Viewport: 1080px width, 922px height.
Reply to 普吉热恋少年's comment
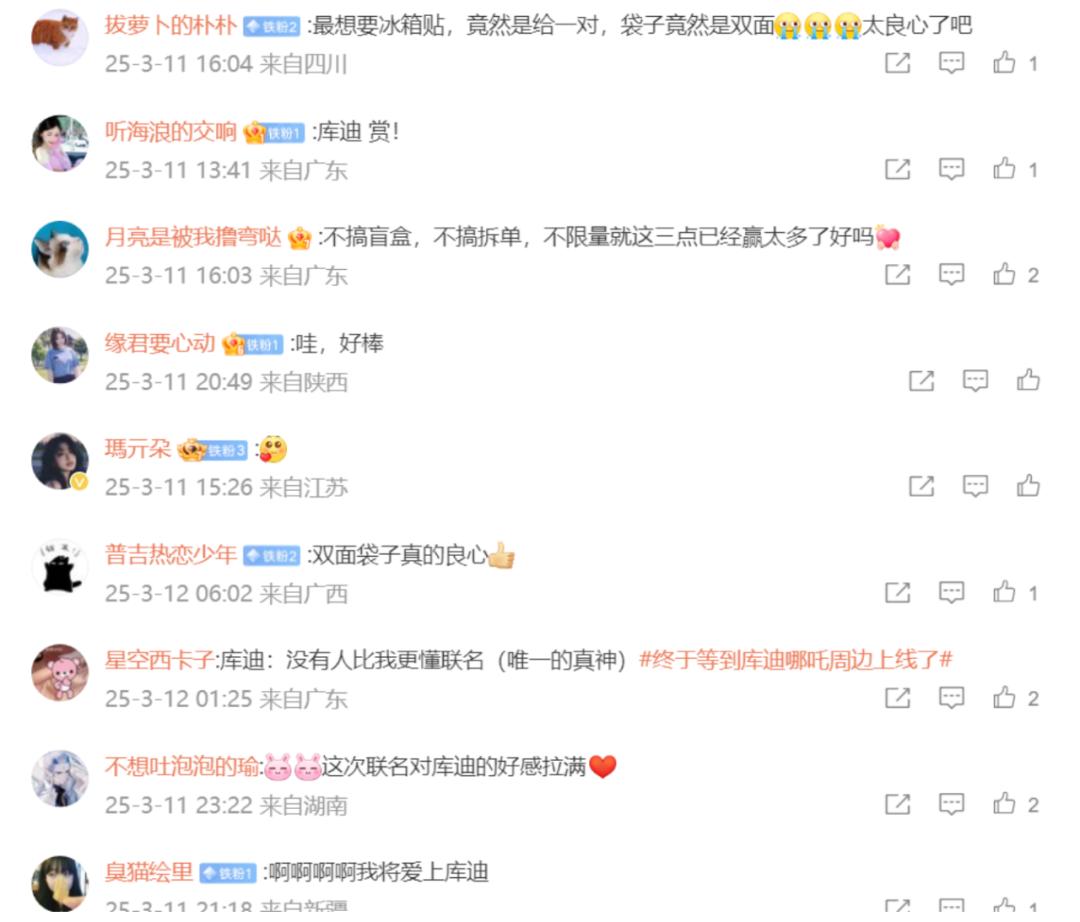pos(951,592)
